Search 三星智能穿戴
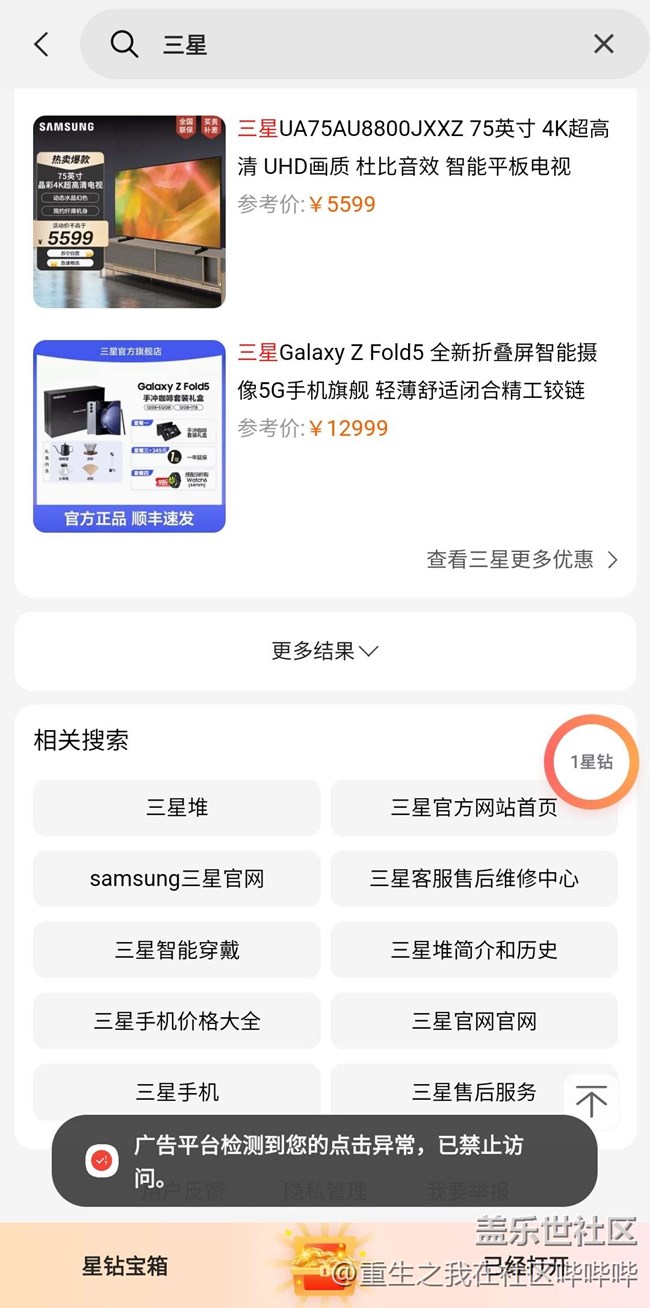Screen dimensions: 650x1308 coord(177,950)
